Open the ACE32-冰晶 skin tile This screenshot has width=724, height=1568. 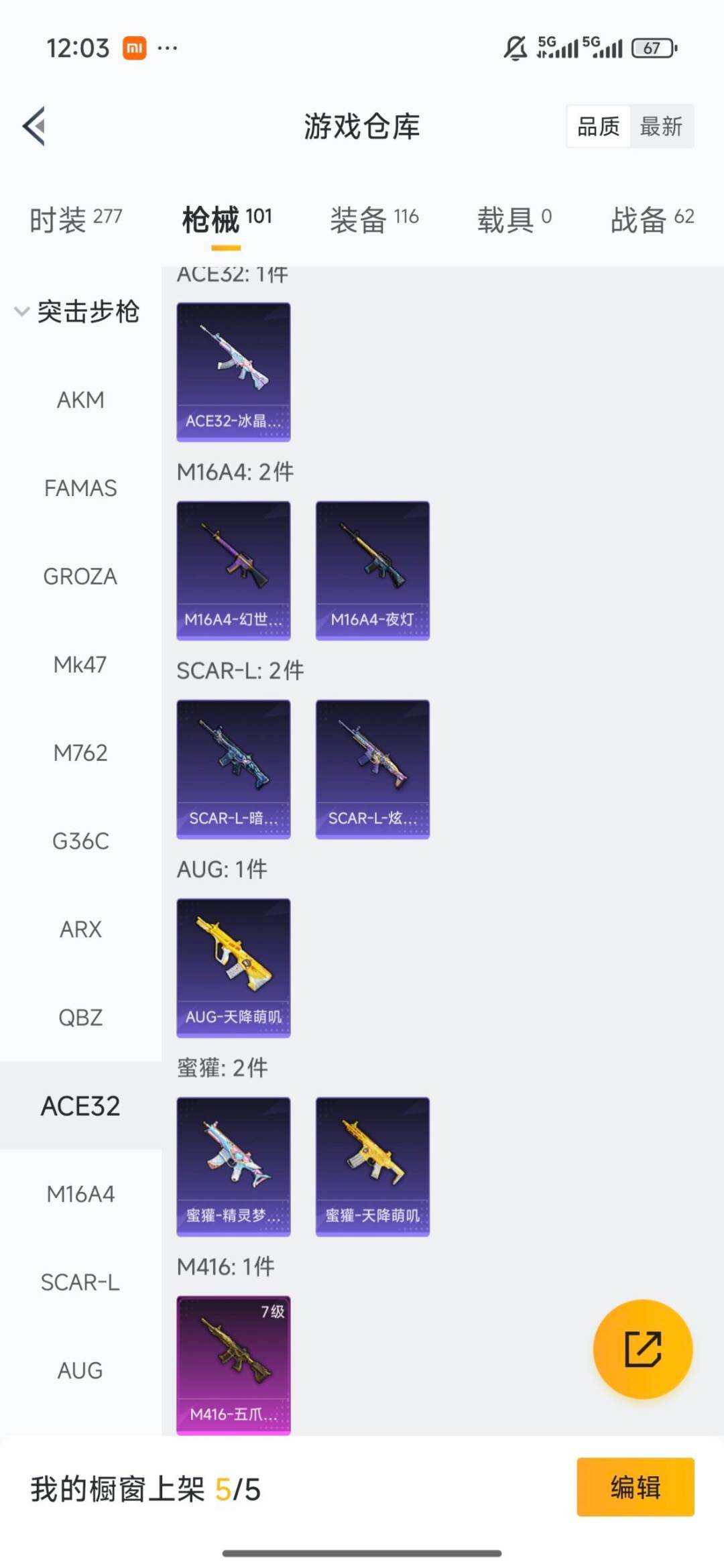point(233,371)
